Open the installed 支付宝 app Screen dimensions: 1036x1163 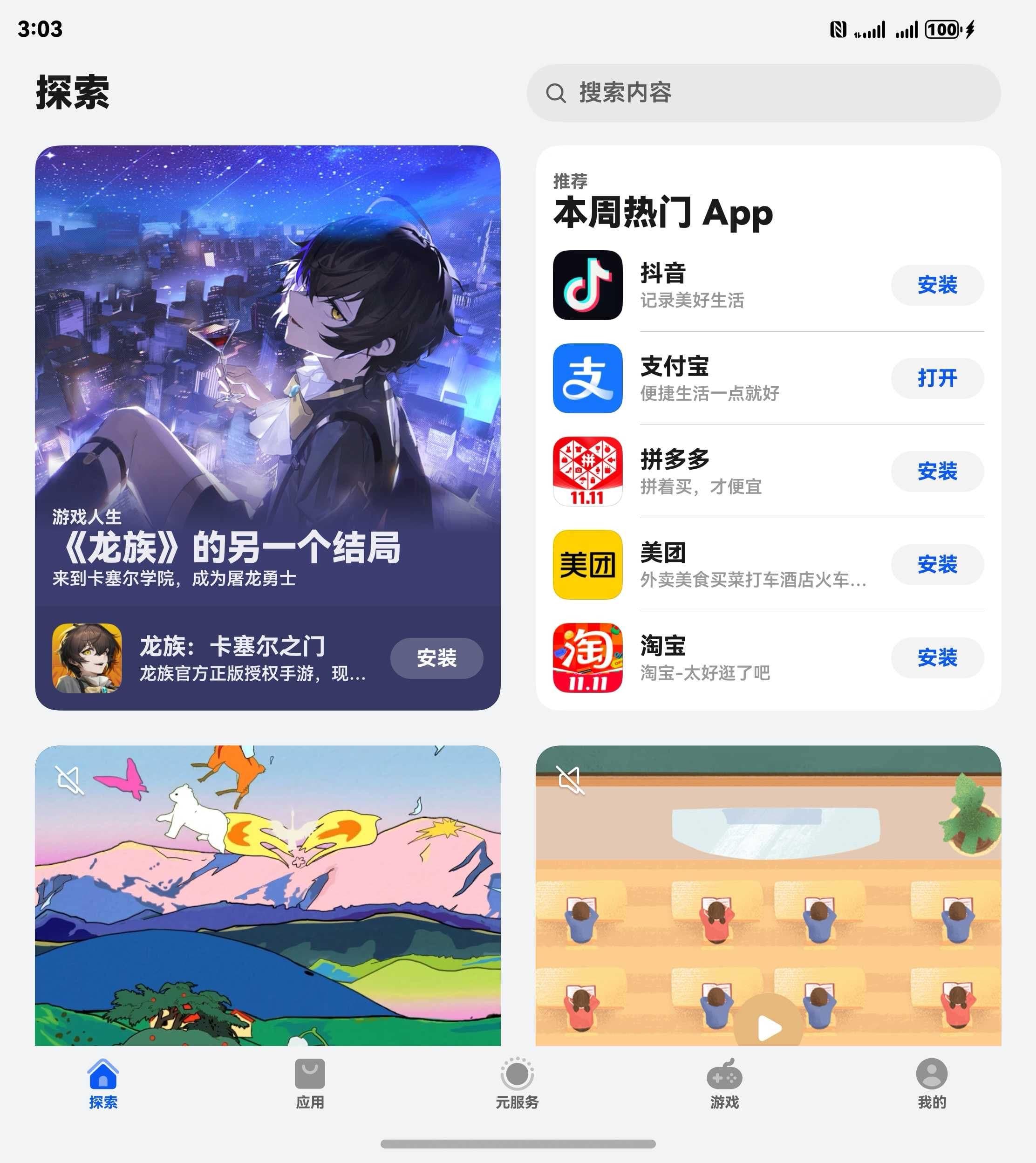937,378
